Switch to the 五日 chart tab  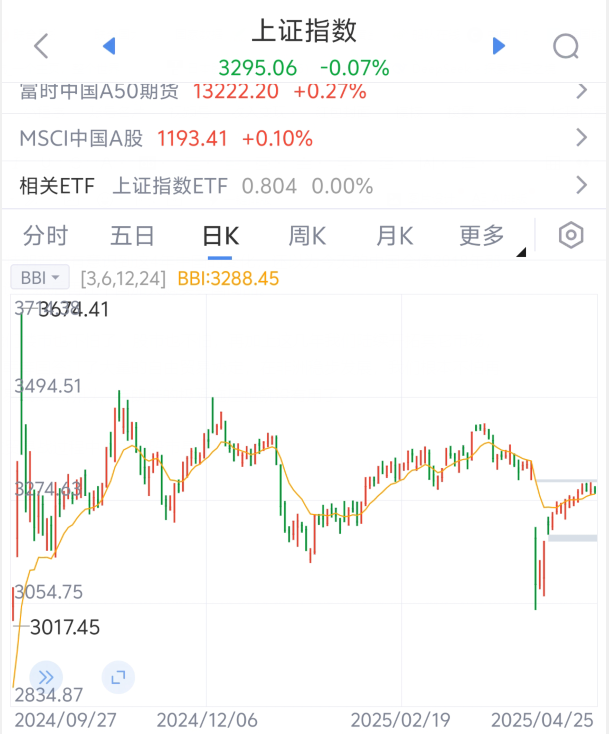pyautogui.click(x=132, y=236)
